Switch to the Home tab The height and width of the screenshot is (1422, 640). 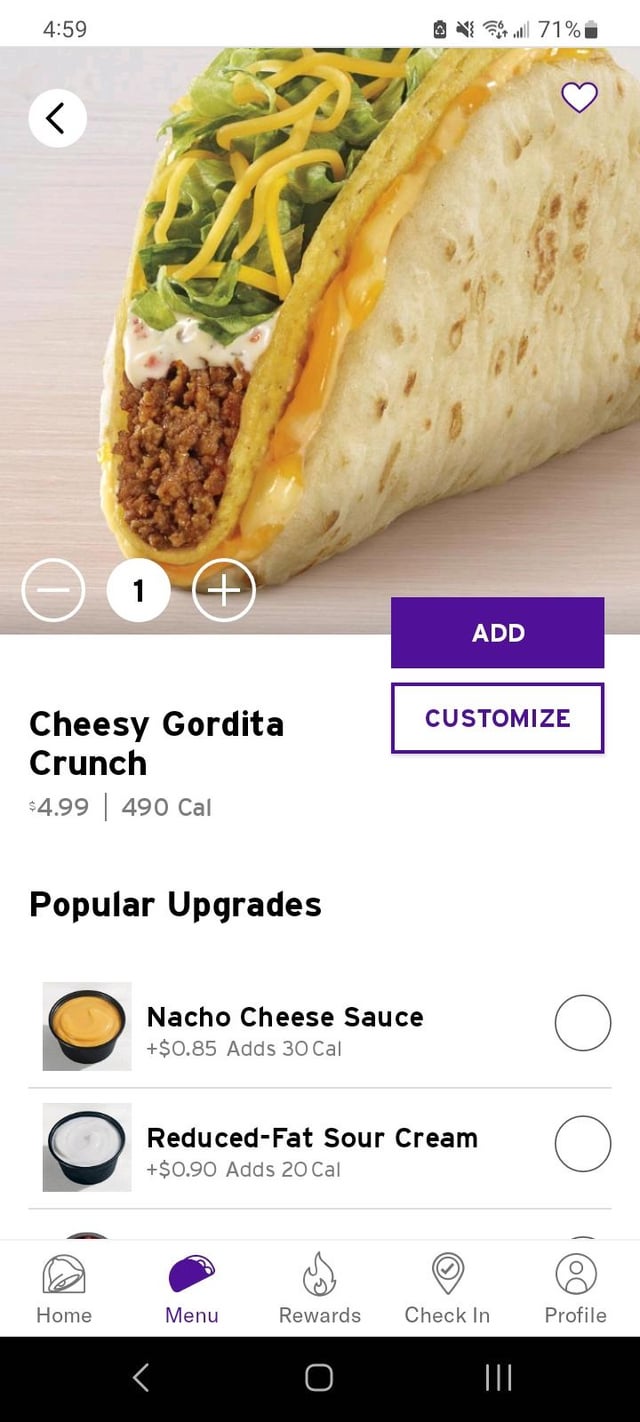point(64,1288)
